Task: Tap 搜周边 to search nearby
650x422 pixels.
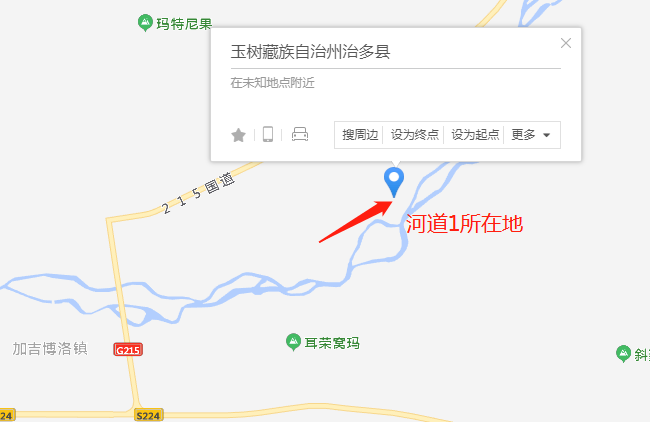Action: pos(360,135)
